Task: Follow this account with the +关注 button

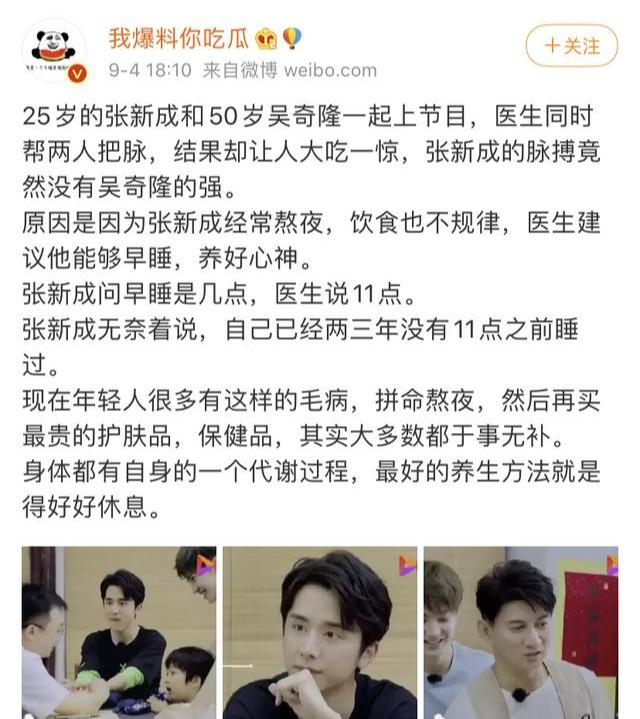Action: pyautogui.click(x=571, y=45)
